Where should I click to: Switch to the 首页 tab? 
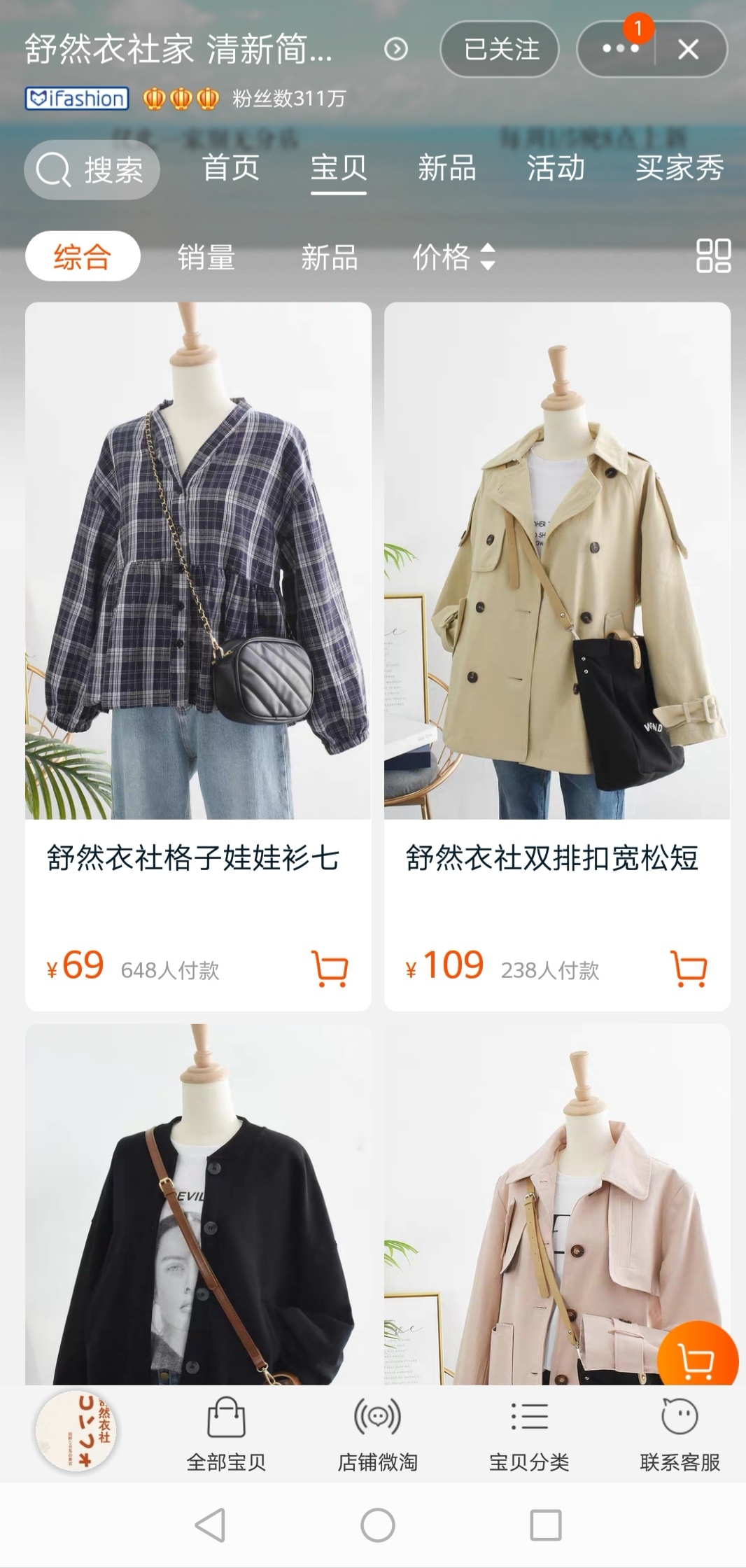(230, 168)
